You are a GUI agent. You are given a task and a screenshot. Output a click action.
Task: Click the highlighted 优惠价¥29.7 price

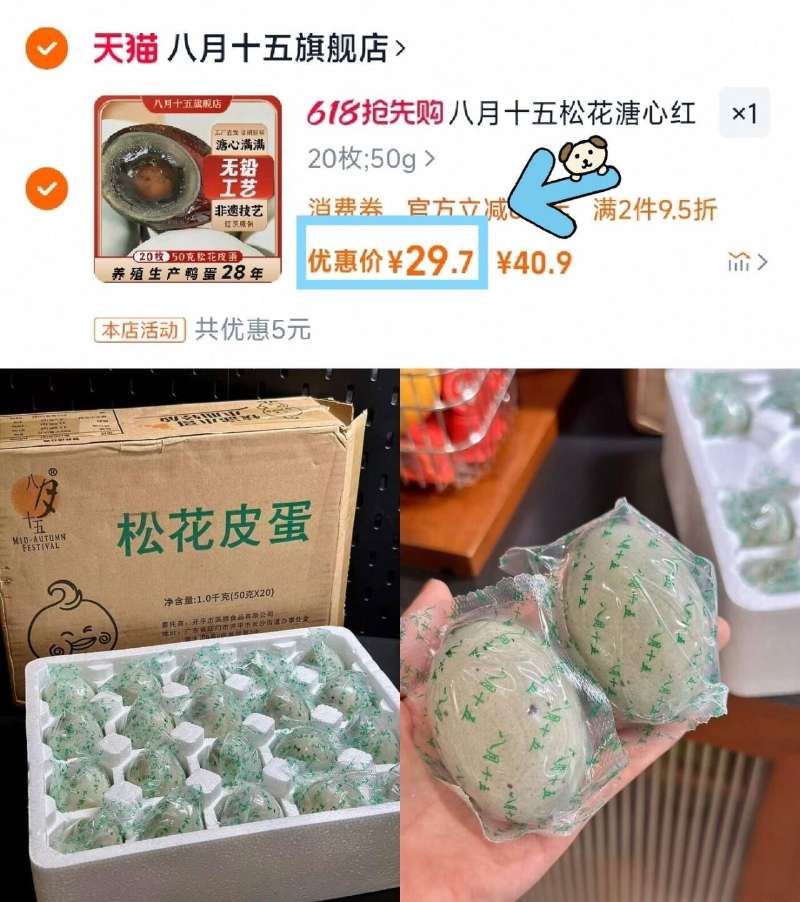(x=397, y=258)
